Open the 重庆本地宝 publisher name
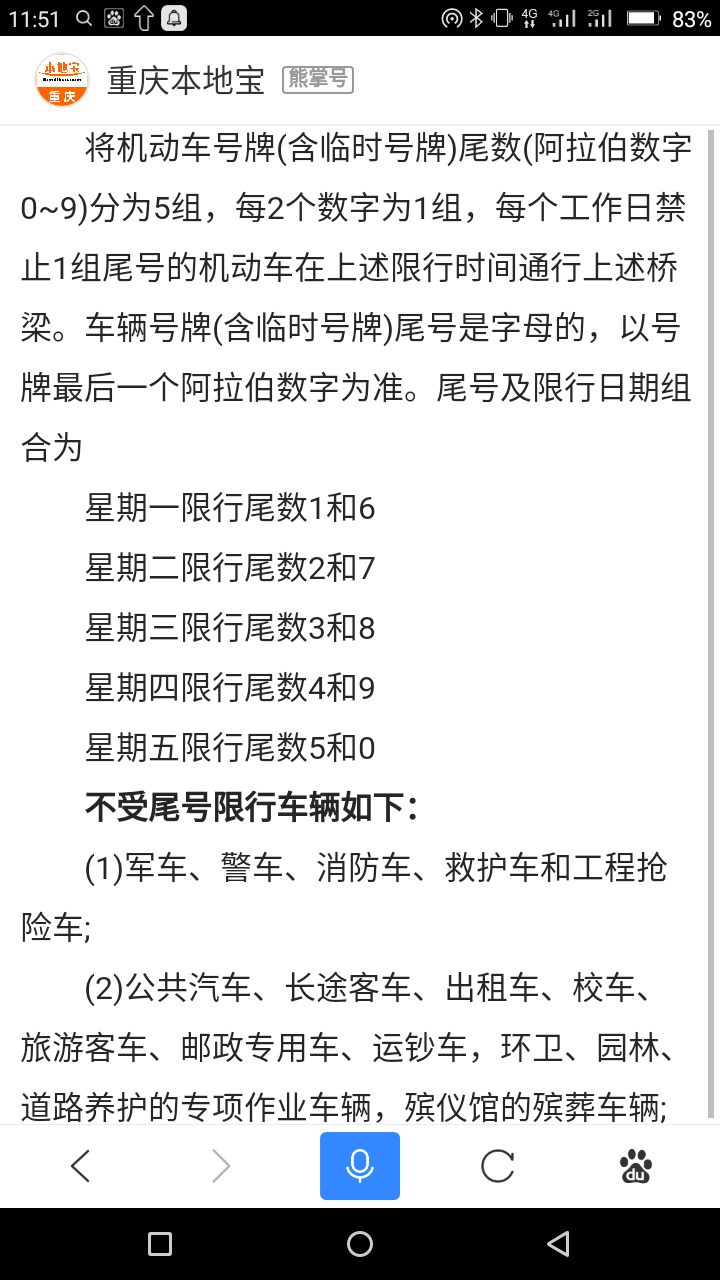 (186, 81)
